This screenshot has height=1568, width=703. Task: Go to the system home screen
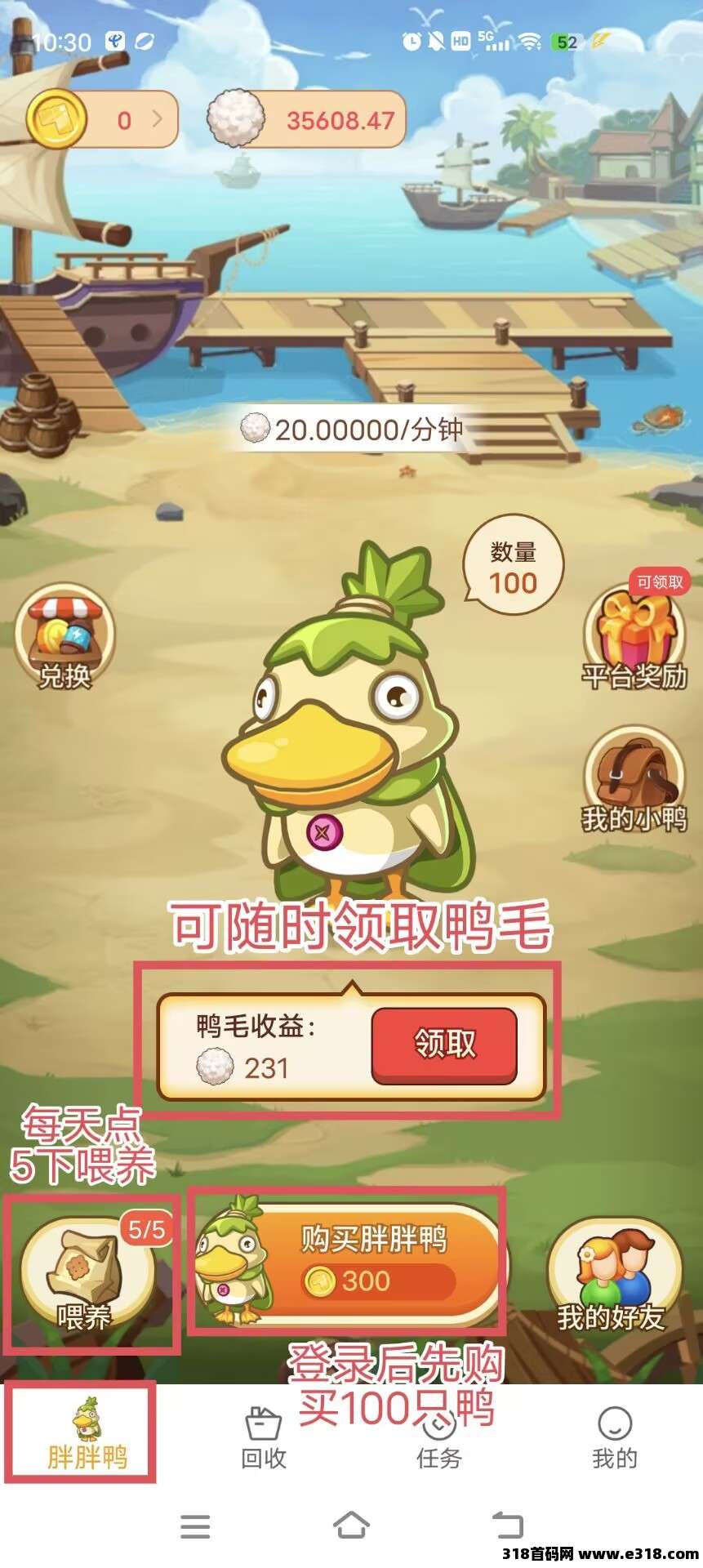(x=351, y=1525)
